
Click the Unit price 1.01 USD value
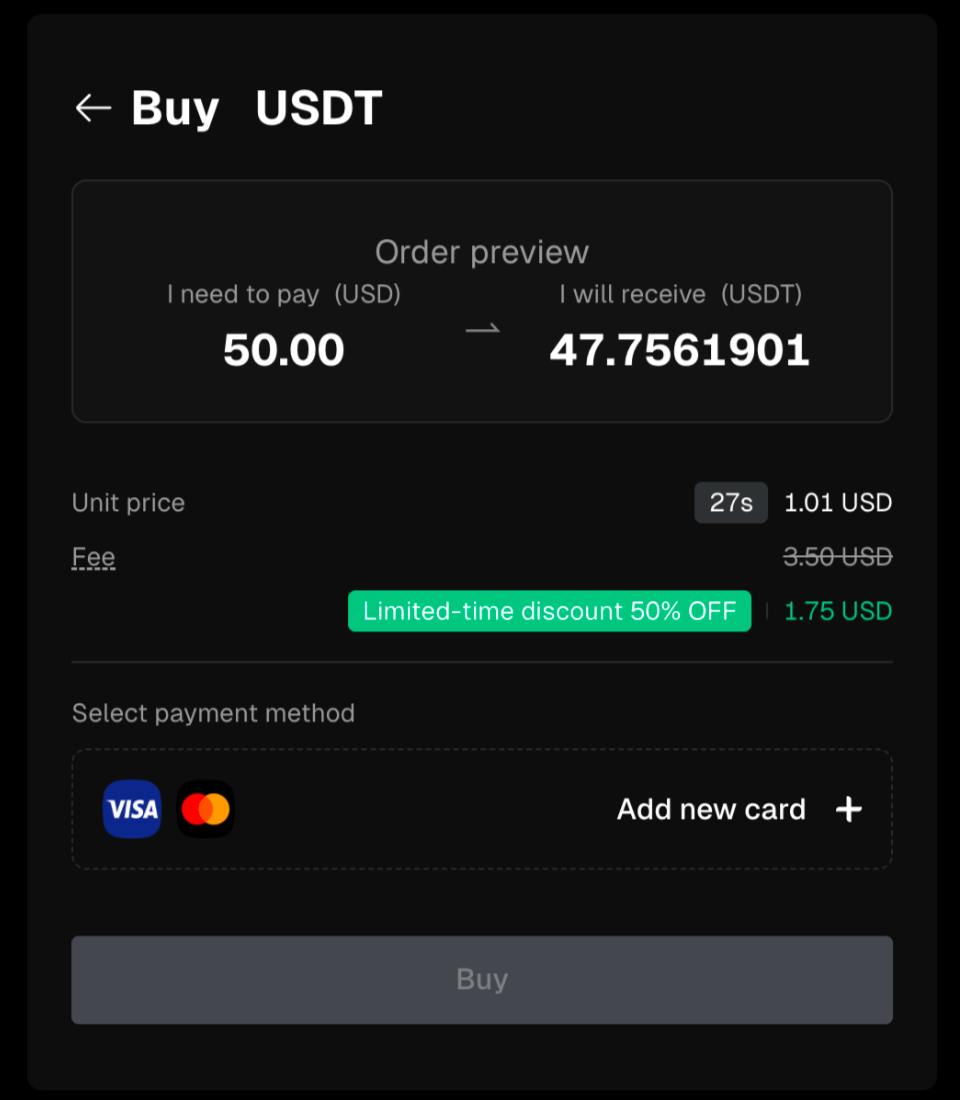point(838,503)
